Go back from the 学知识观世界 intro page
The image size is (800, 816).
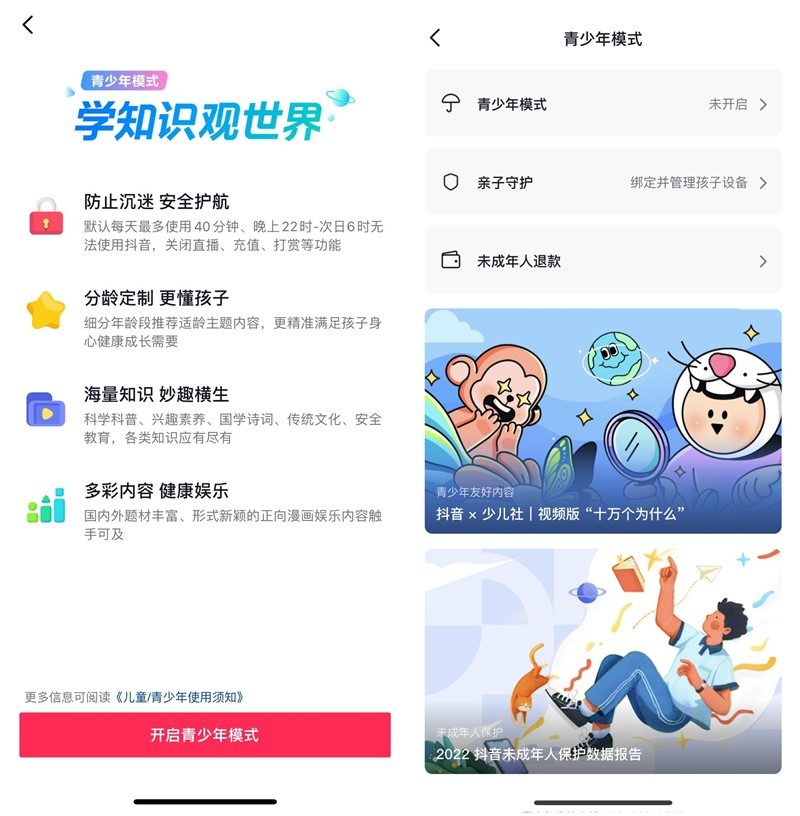click(x=28, y=25)
